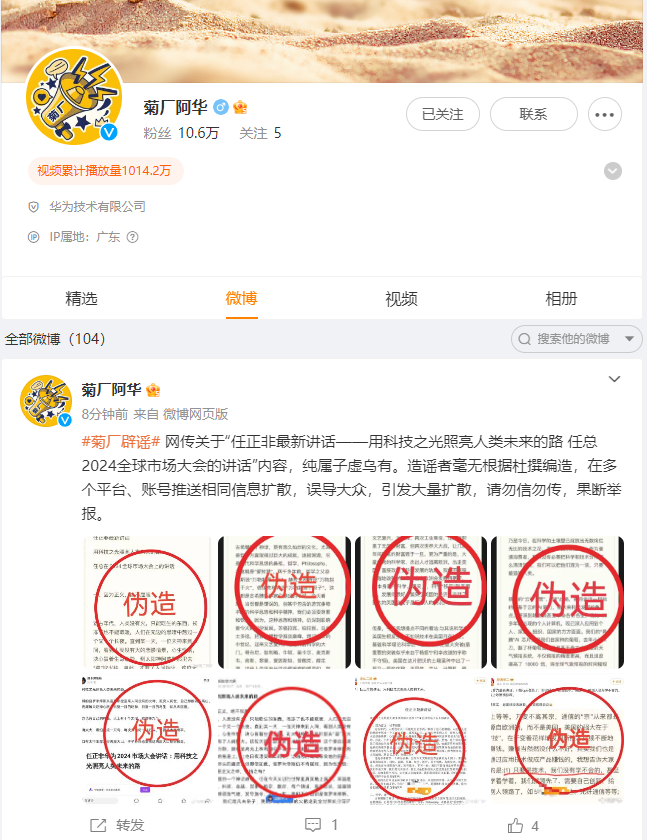
Task: Open the first 伪造 image in the post
Action: (147, 601)
